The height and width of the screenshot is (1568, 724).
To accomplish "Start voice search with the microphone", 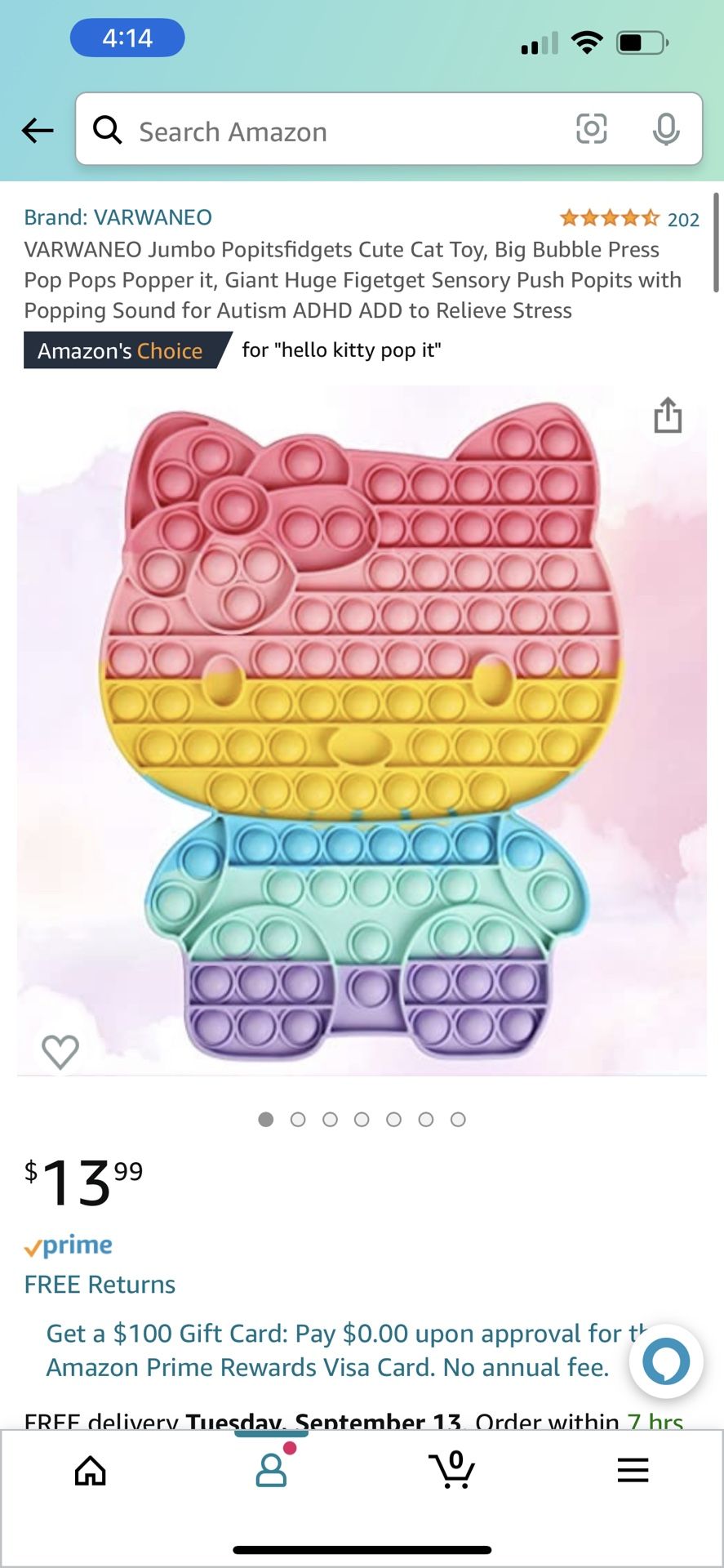I will tap(666, 129).
